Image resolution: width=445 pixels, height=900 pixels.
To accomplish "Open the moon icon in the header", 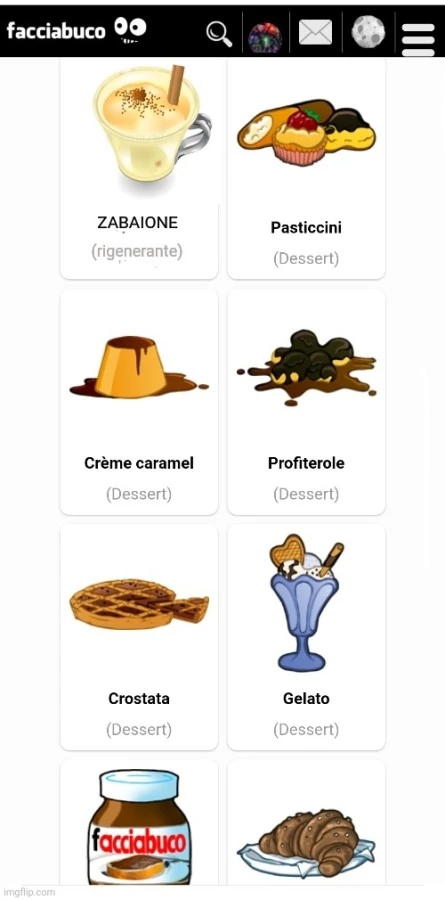I will click(368, 32).
